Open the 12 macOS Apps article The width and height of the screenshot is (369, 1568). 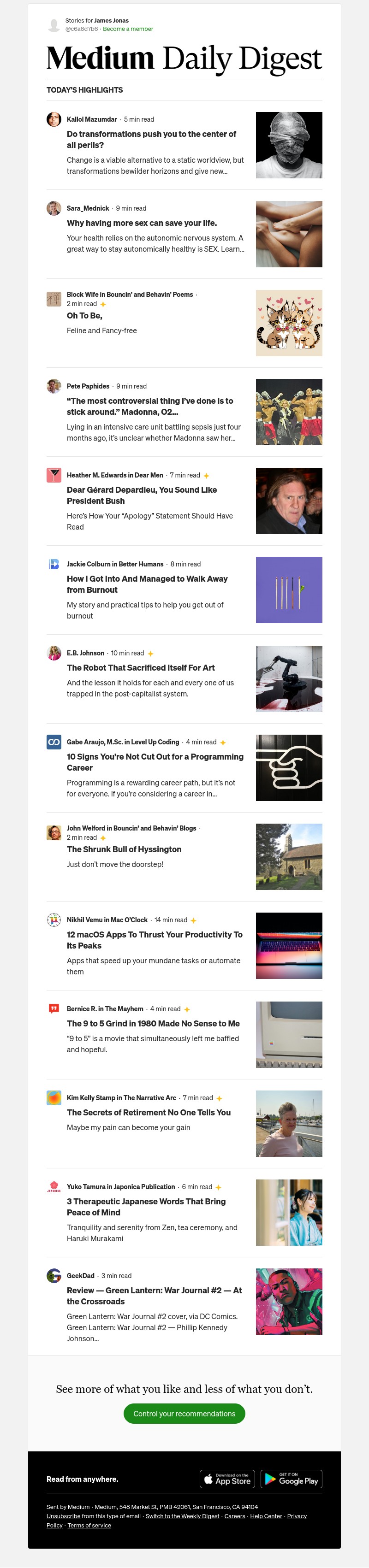pos(155,939)
